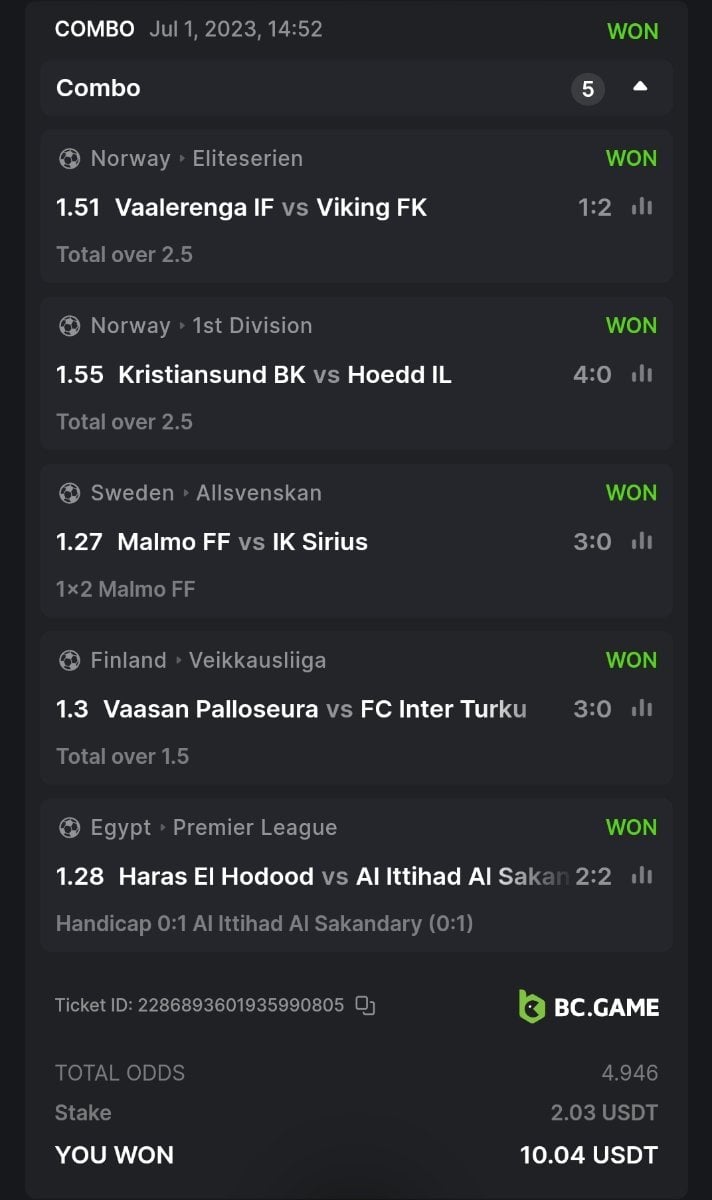Open the Vaalerenga IF vs Viking FK match
Viewport: 712px width, 1200px height.
click(x=270, y=207)
